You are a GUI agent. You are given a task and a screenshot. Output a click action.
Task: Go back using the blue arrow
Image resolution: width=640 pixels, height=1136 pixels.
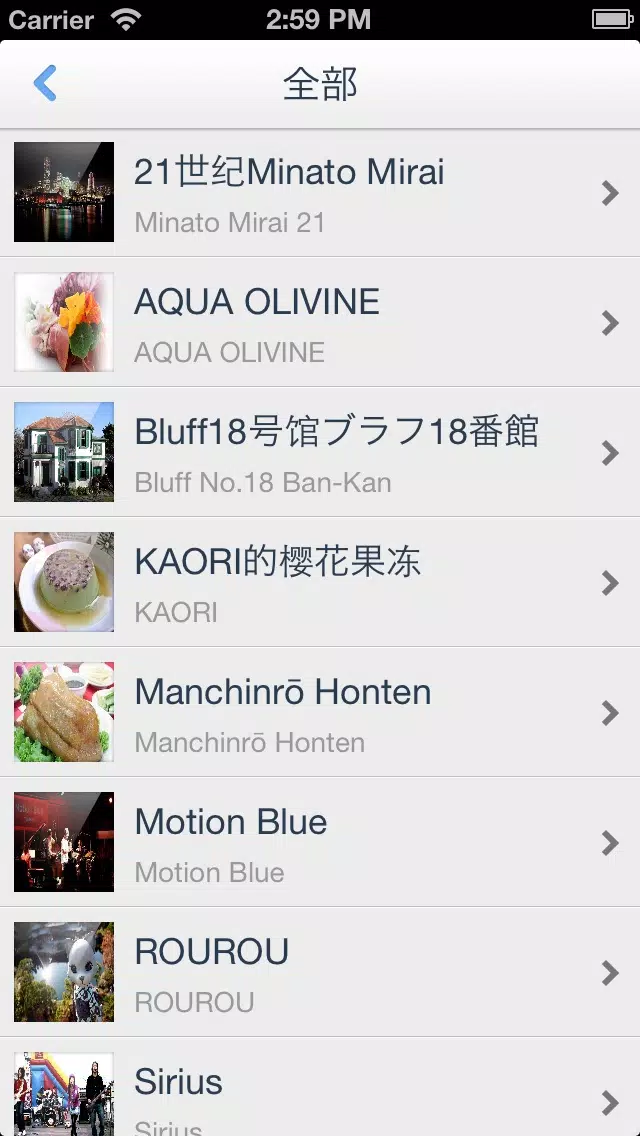click(45, 83)
